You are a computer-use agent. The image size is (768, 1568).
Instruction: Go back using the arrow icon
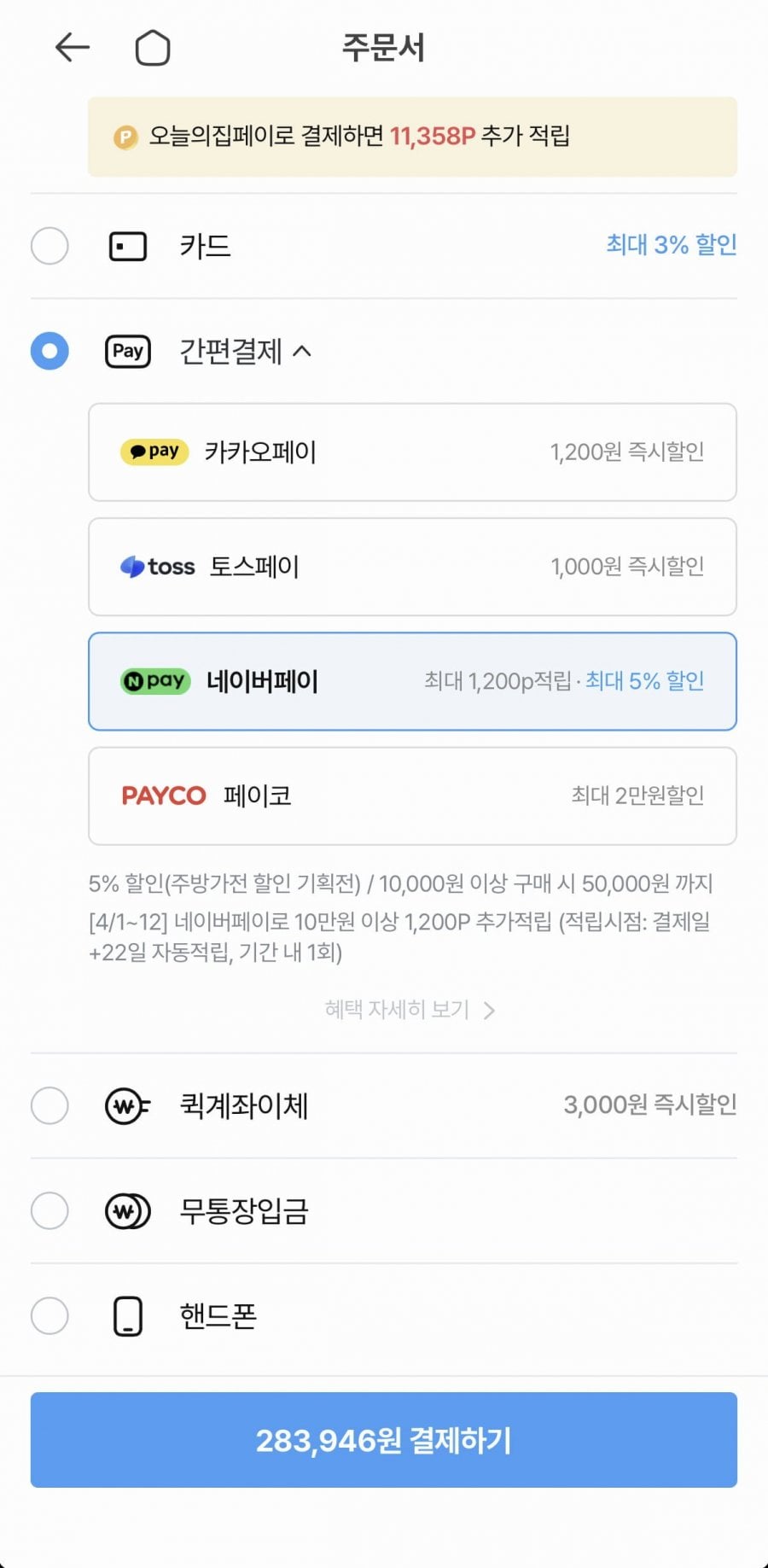coord(73,48)
